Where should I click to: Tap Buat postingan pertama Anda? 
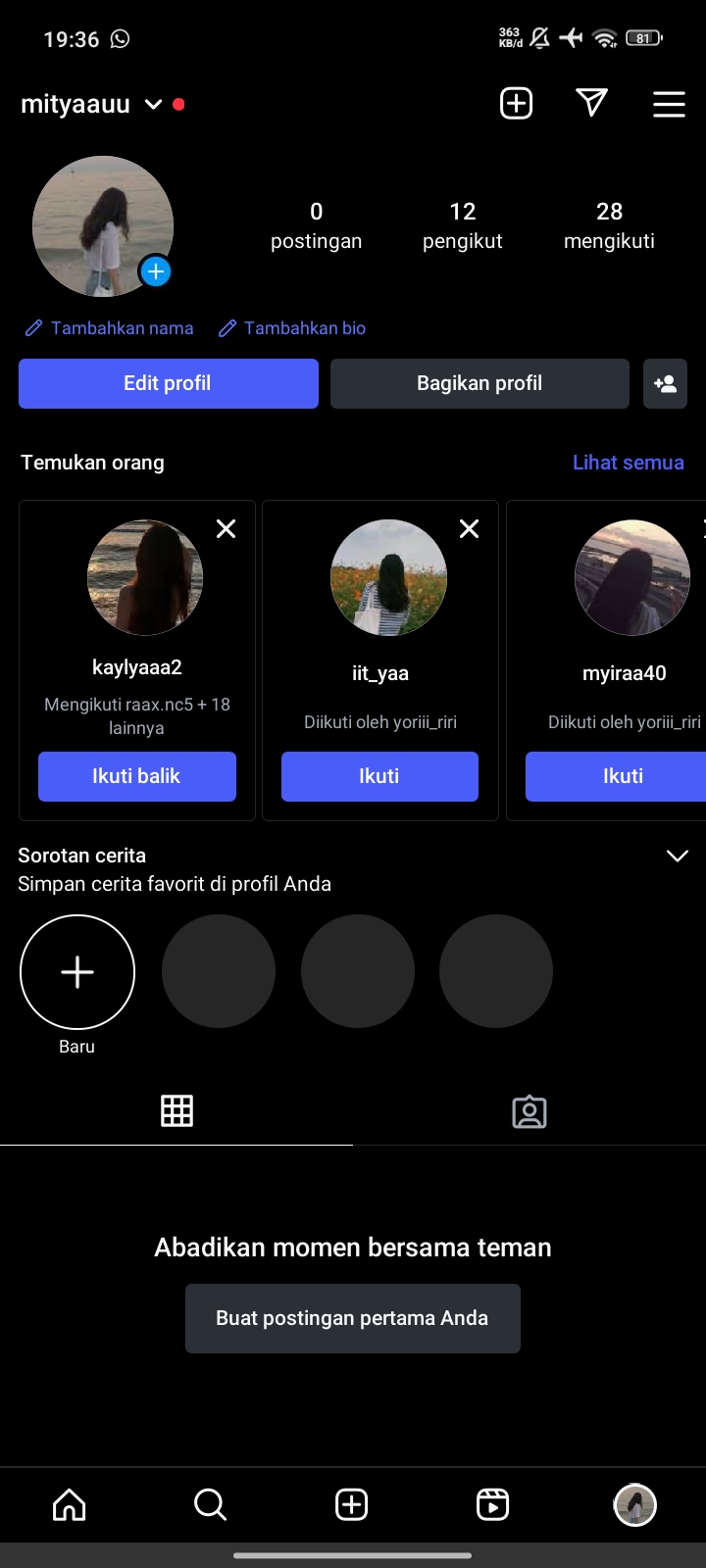tap(352, 1318)
